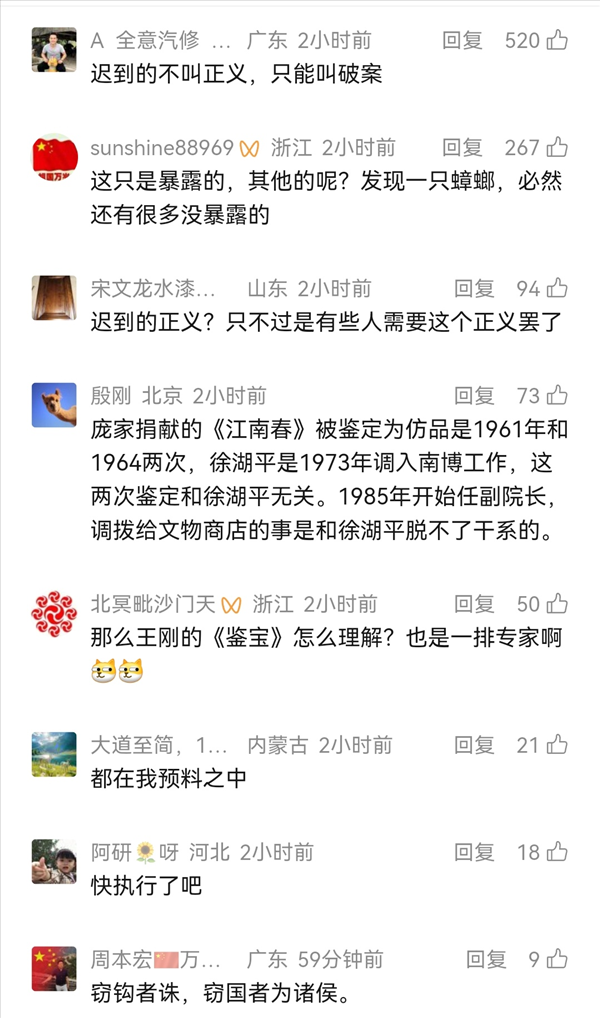Like 宋文龙水漆's comment
The height and width of the screenshot is (1018, 600).
(x=557, y=288)
